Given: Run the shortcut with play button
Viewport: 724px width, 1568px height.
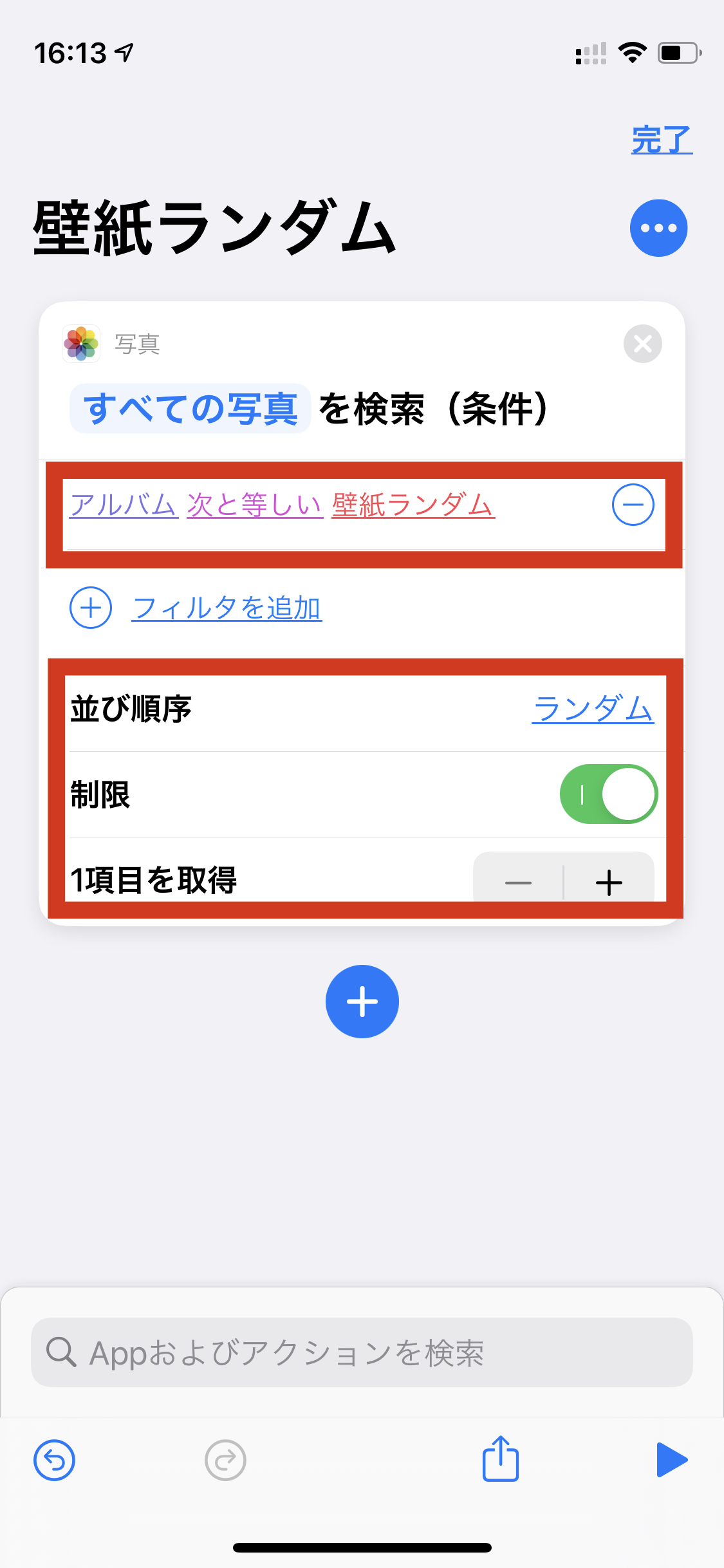Looking at the screenshot, I should pos(672,1460).
